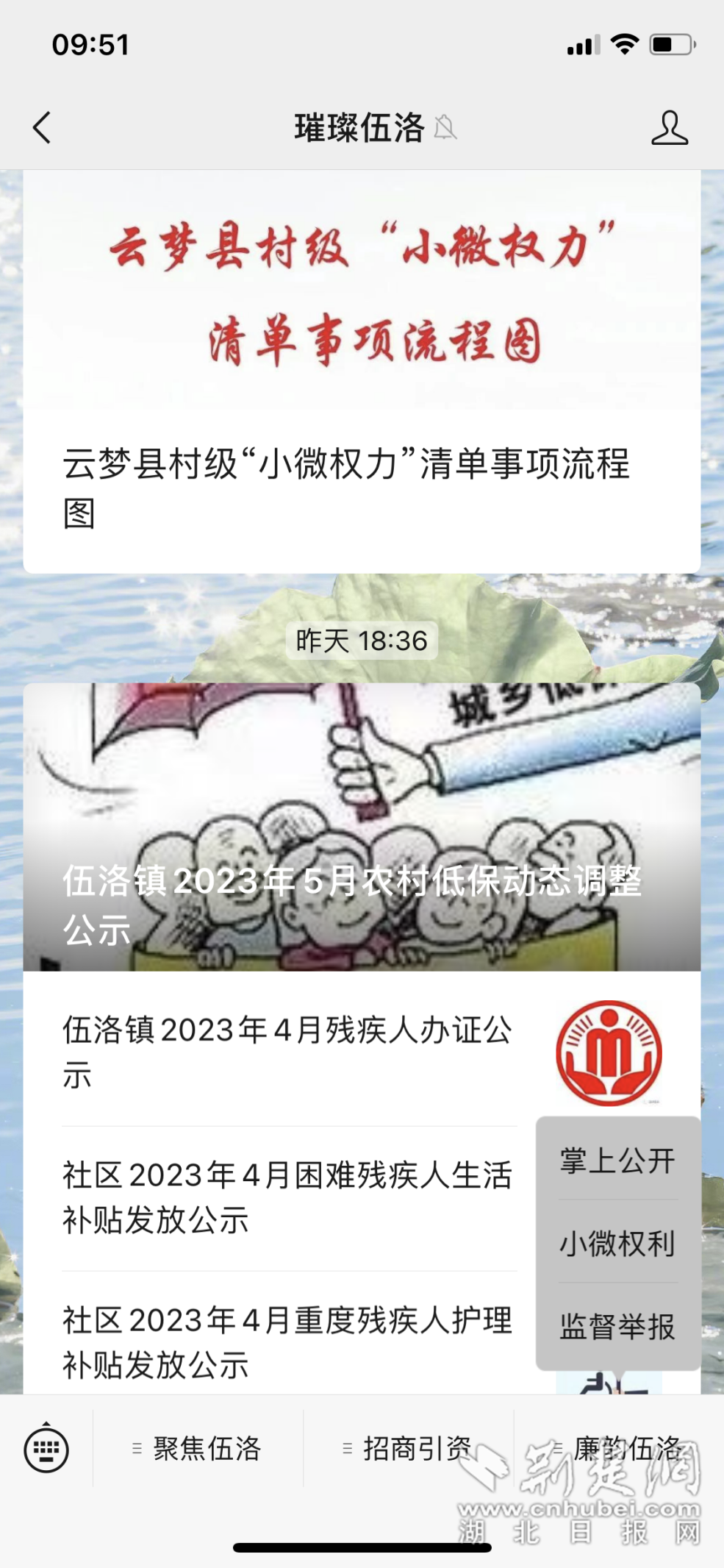Open 监督举报 from the popup menu
This screenshot has width=724, height=1568.
click(617, 1327)
